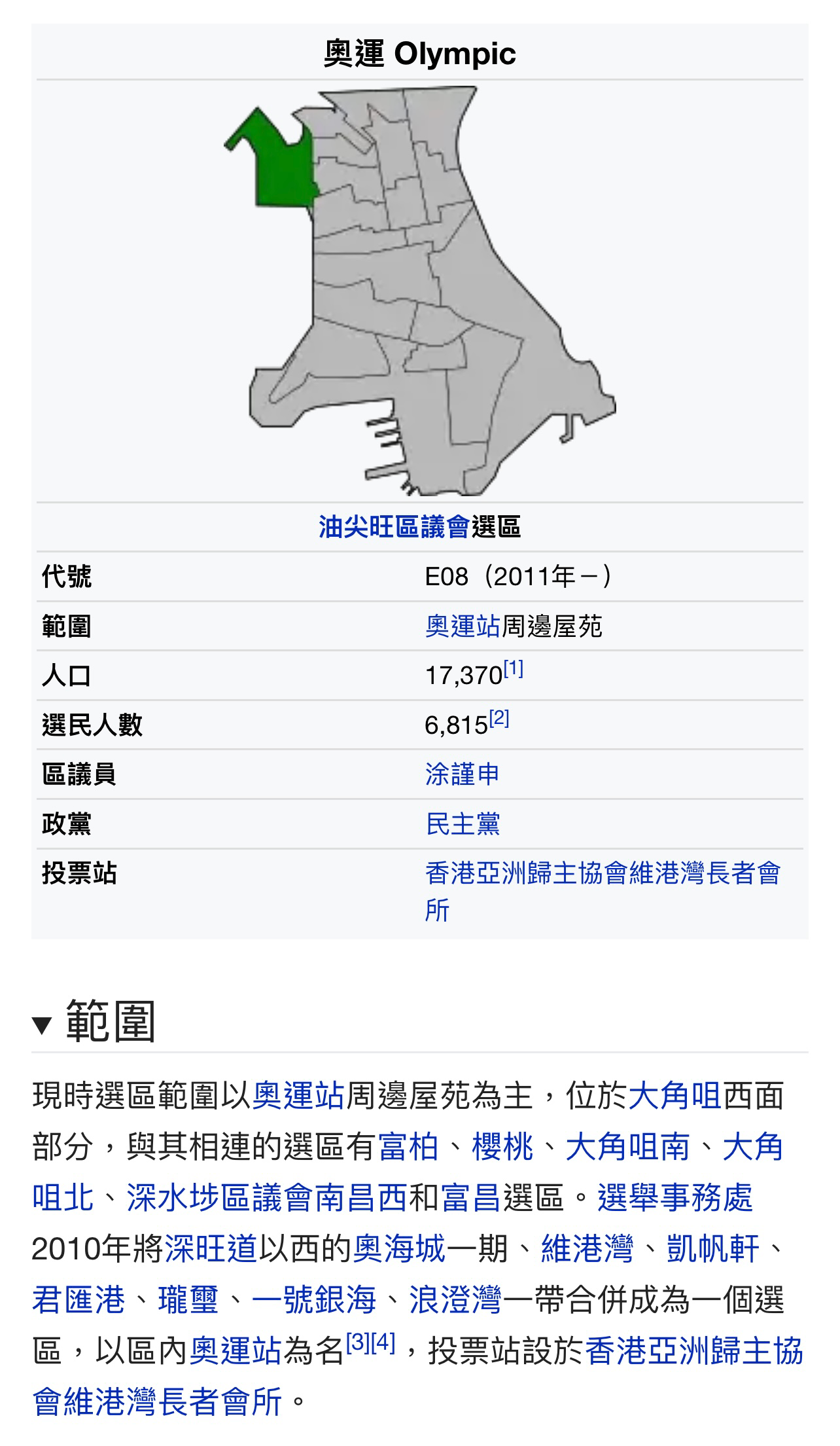Open the 深旺道 link
The height and width of the screenshot is (1446, 840).
coord(211,1249)
